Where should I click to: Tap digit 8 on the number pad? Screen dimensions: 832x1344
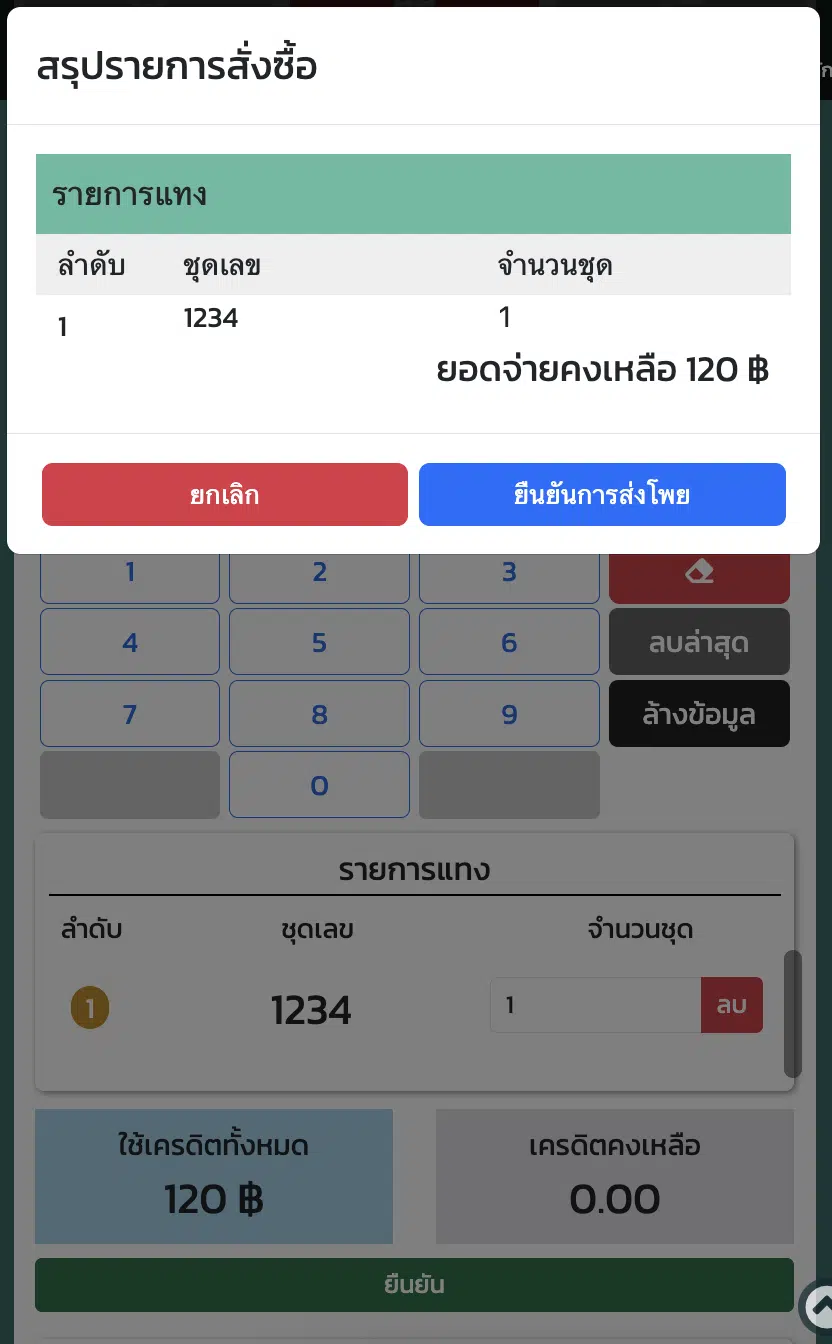tap(320, 714)
